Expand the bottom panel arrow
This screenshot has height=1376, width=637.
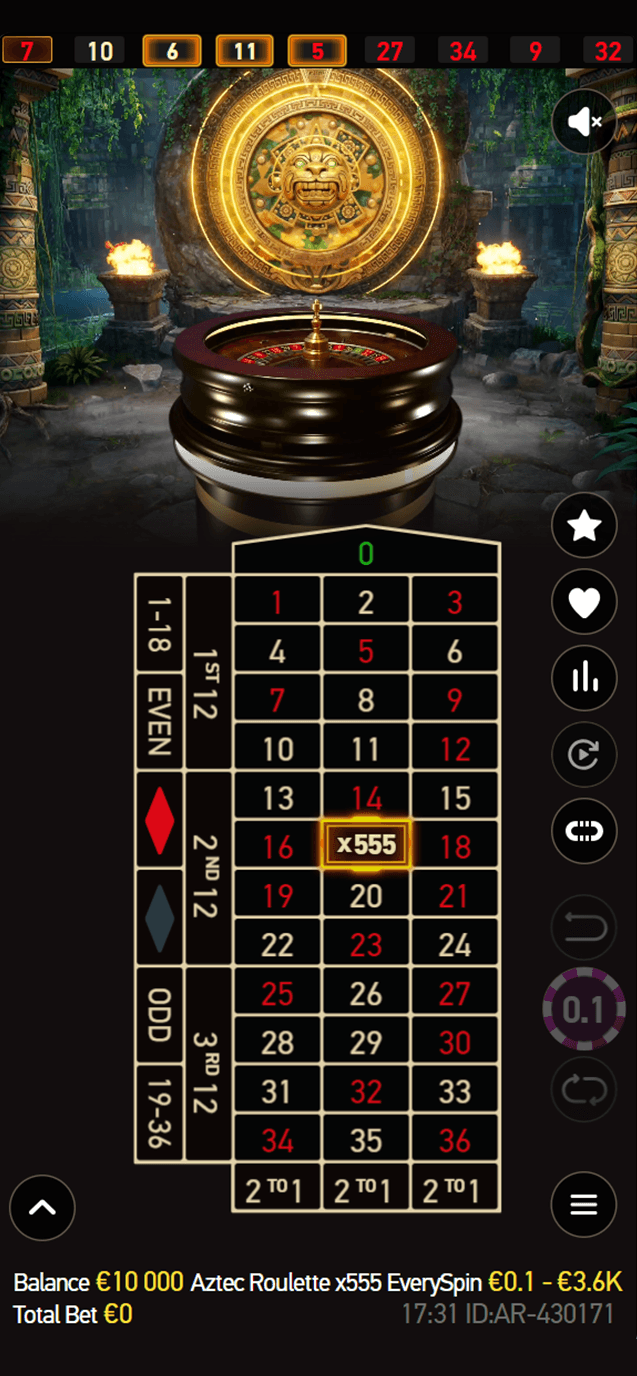click(x=42, y=1207)
